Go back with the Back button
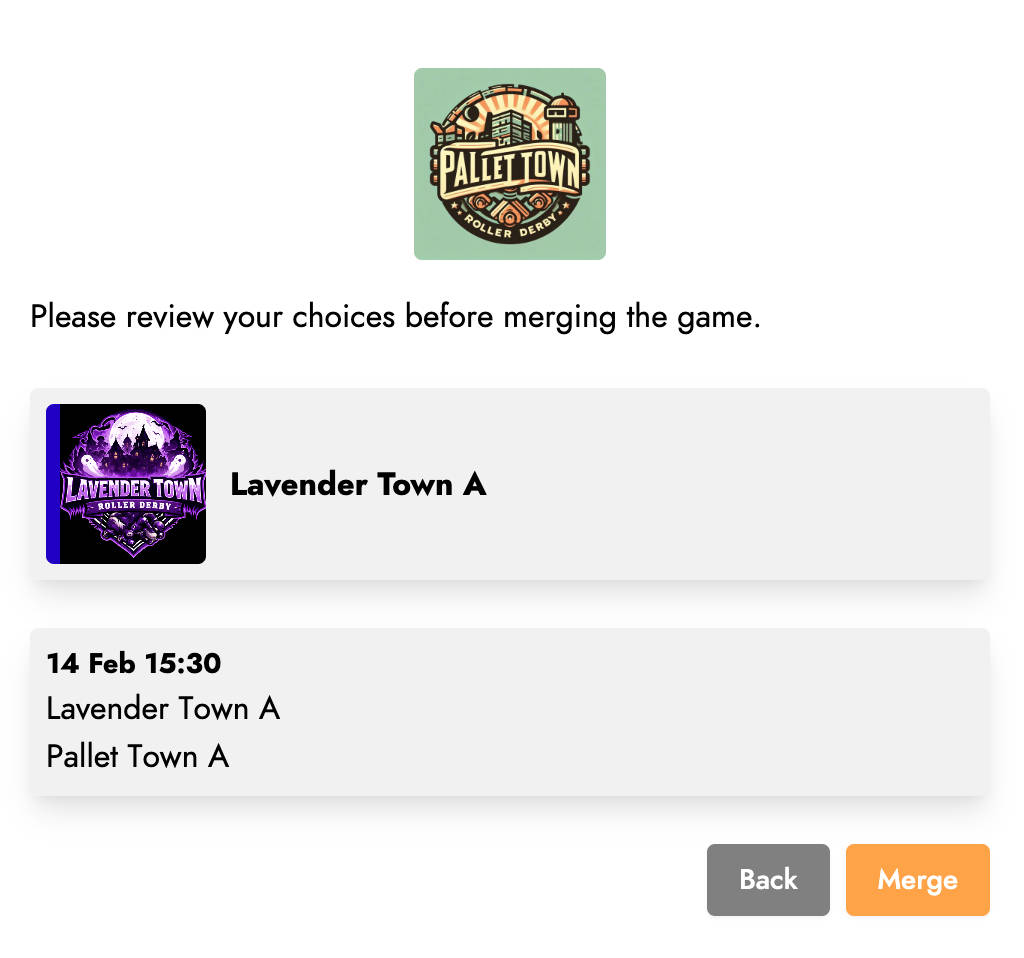 point(767,880)
